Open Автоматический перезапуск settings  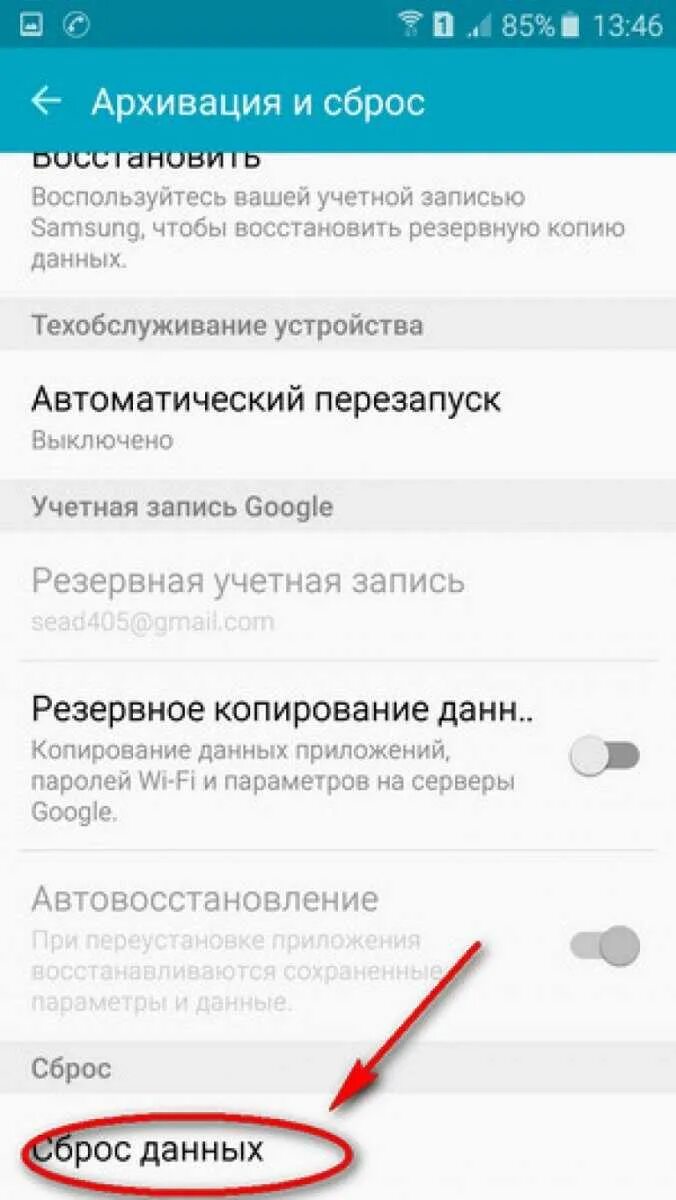tap(338, 415)
